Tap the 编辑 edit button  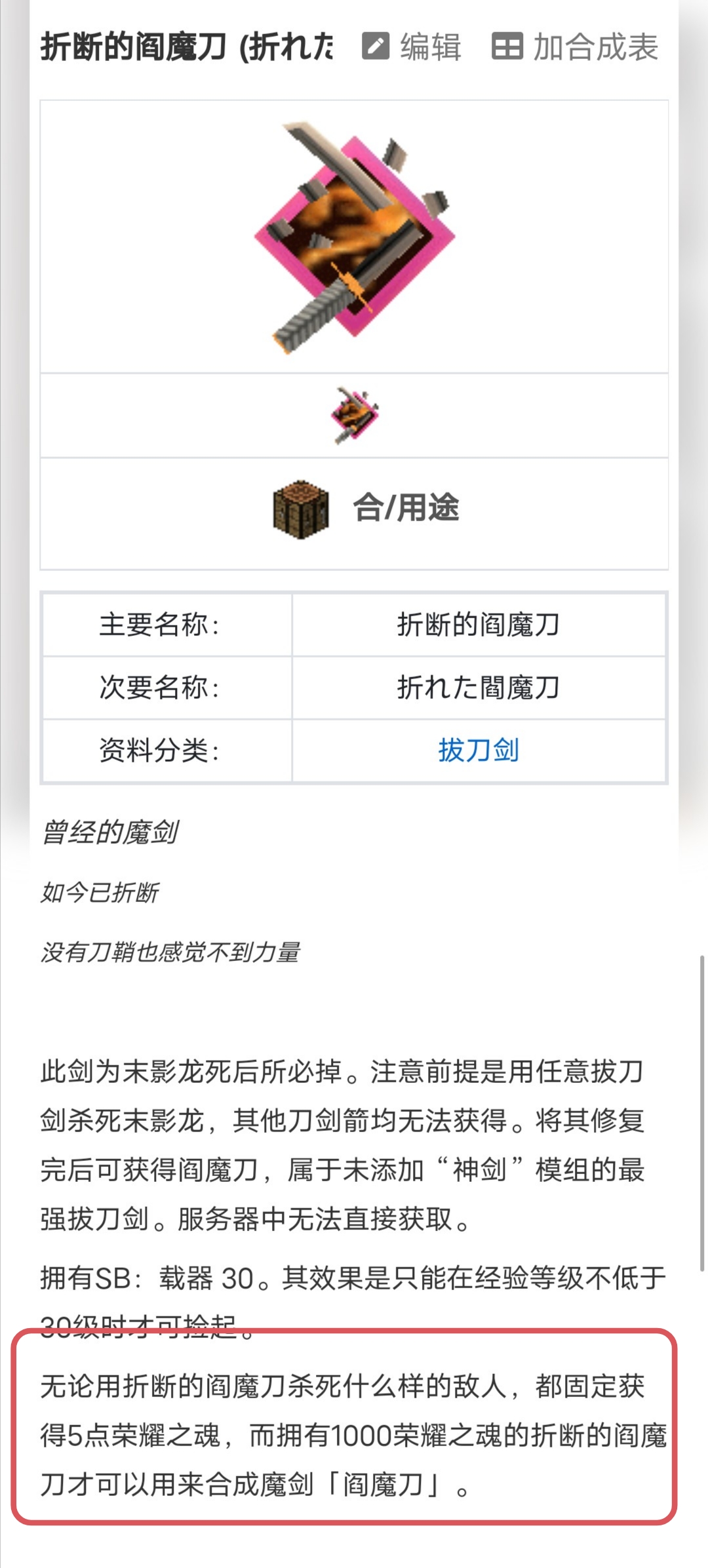412,47
